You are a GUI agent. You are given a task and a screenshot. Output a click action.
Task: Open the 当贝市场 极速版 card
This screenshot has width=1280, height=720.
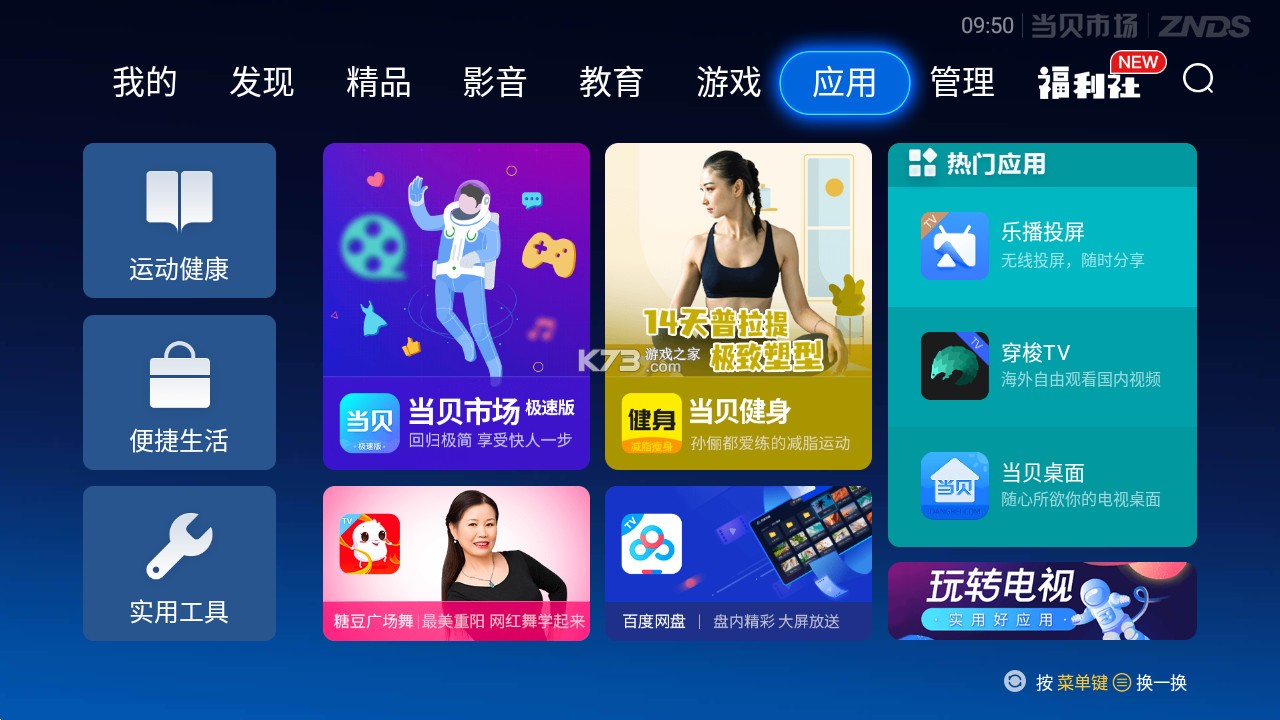point(456,306)
